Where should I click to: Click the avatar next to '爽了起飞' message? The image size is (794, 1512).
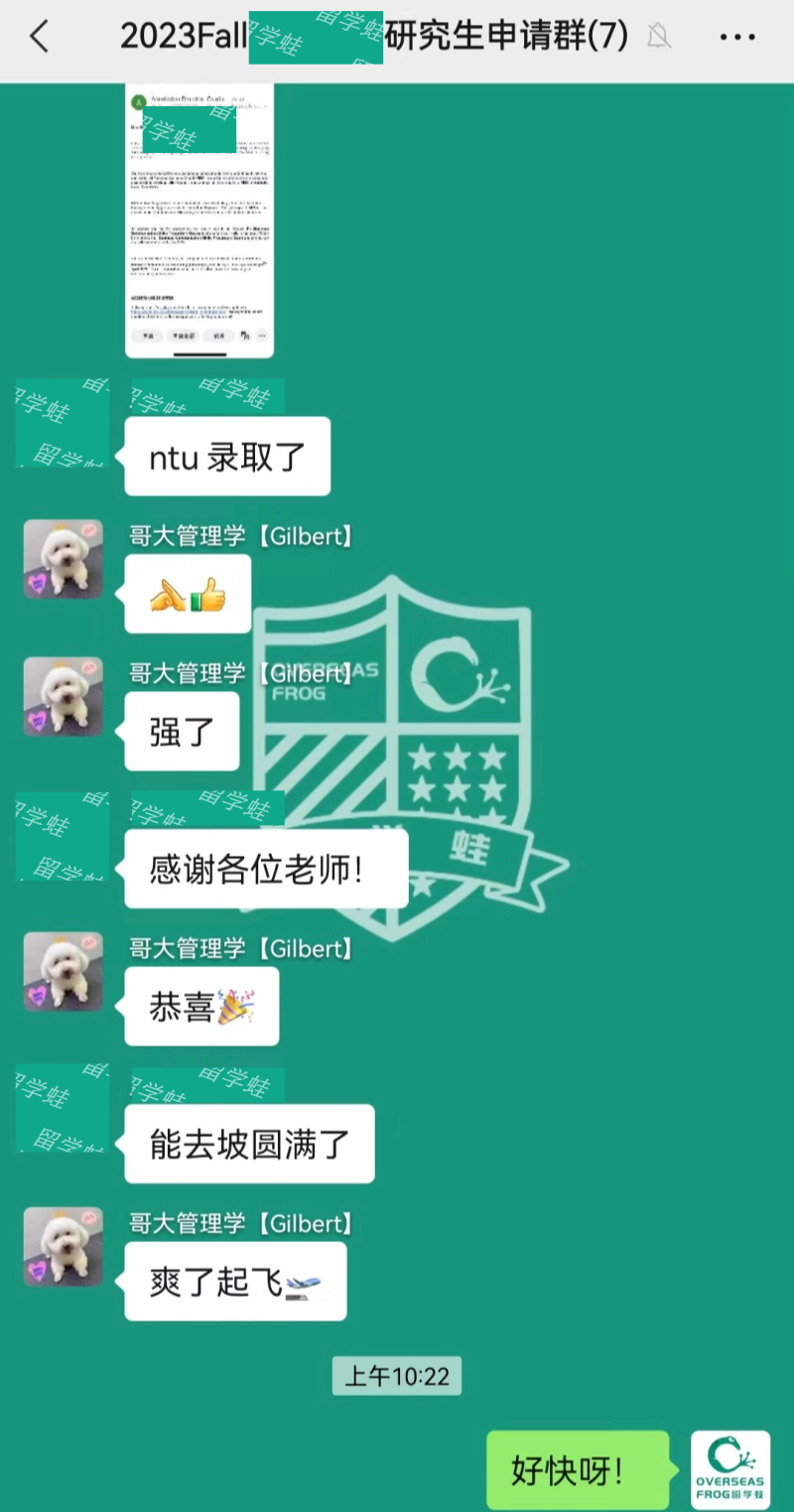(x=63, y=1247)
